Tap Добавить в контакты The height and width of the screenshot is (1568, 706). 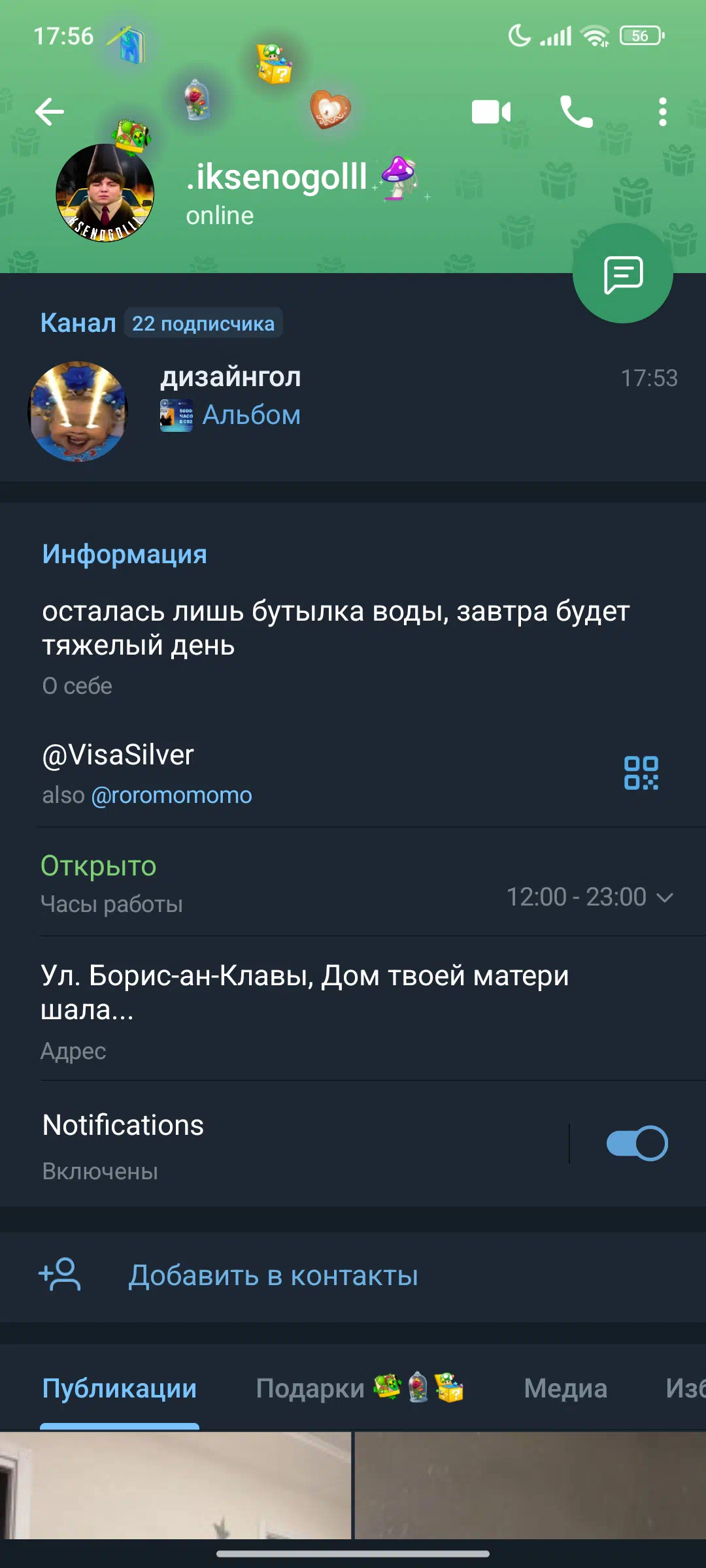pyautogui.click(x=353, y=1276)
